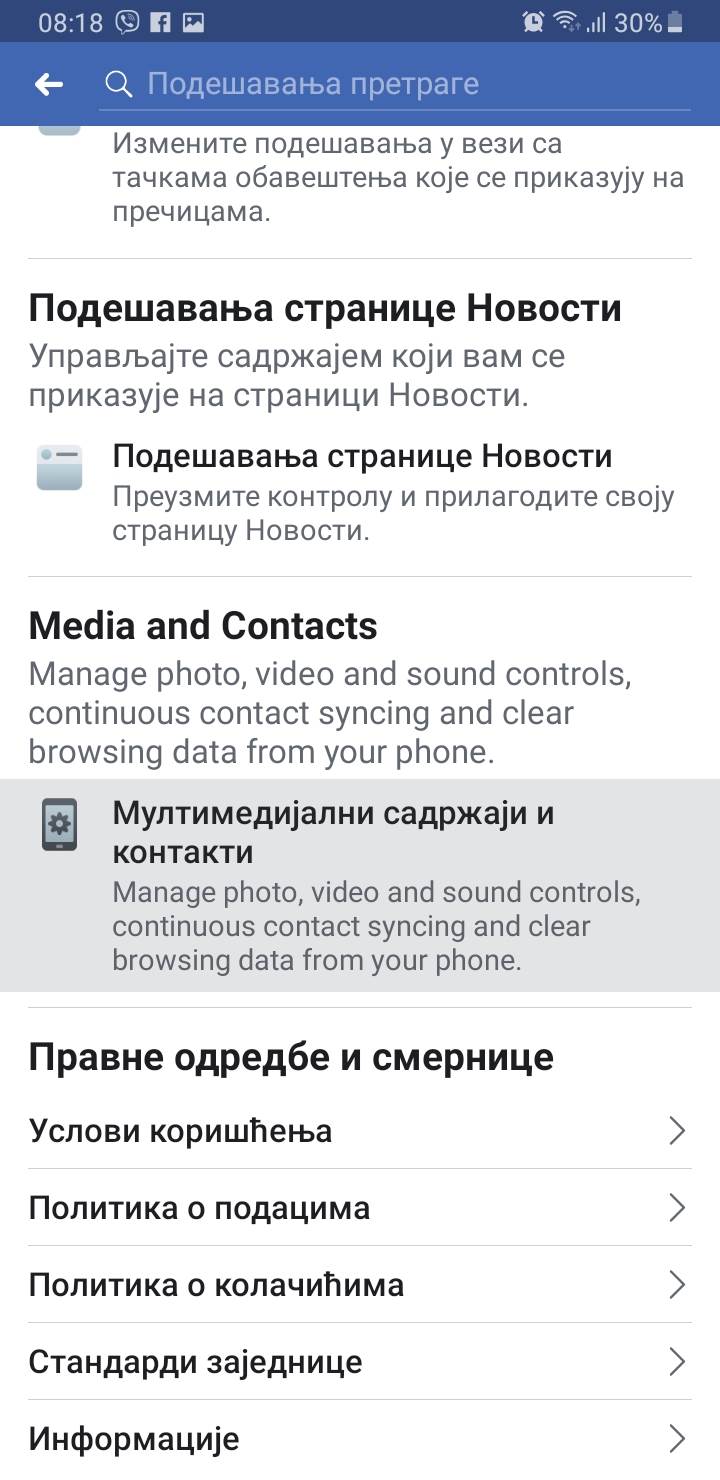Open Стандарди заједнице
The height and width of the screenshot is (1480, 720).
[360, 1362]
